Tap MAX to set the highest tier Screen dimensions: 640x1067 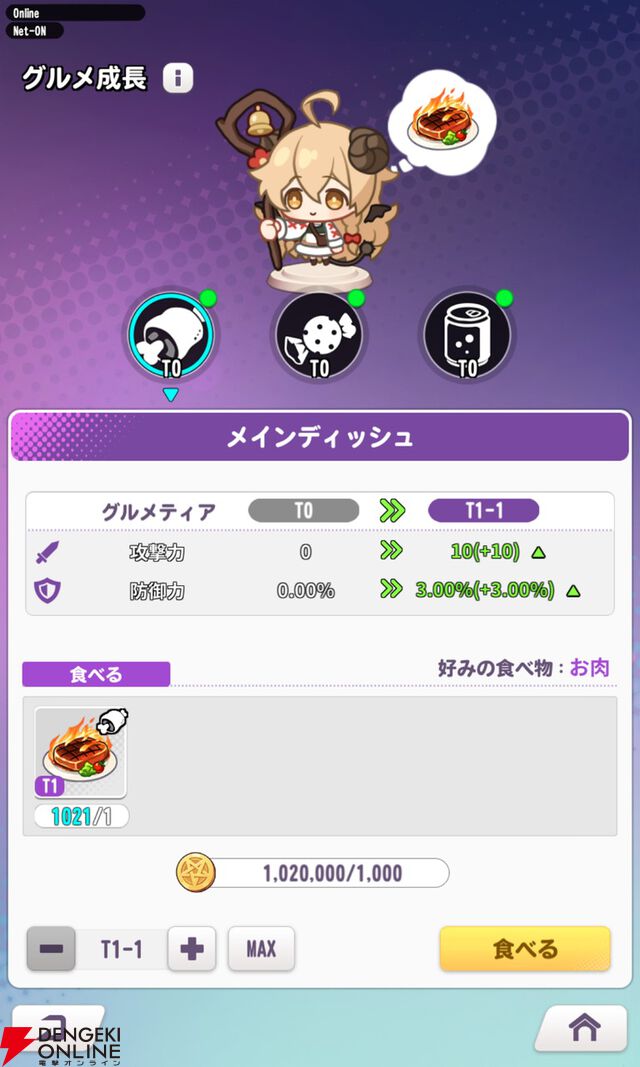[261, 949]
